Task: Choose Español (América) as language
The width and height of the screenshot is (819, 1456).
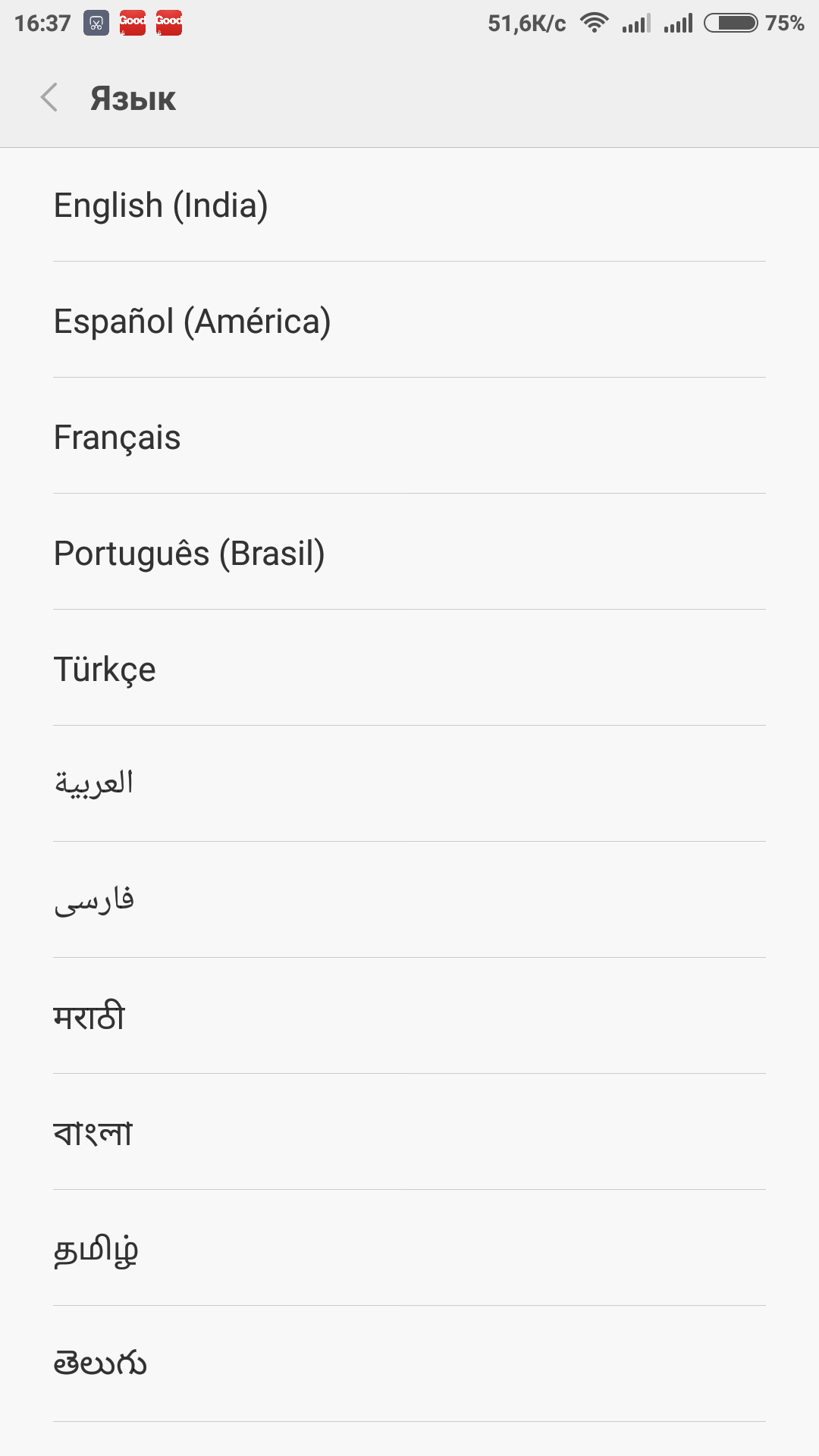Action: click(409, 320)
